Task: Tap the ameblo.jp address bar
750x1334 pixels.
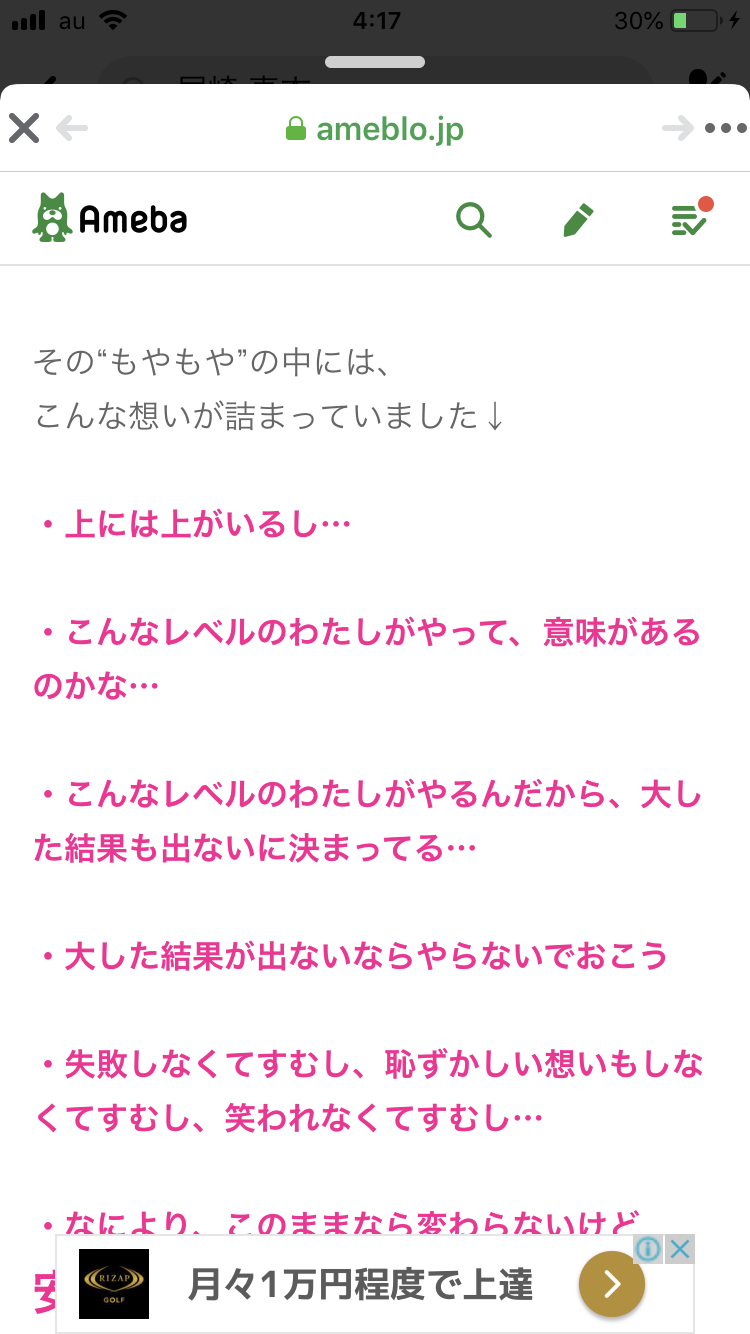Action: pos(375,129)
